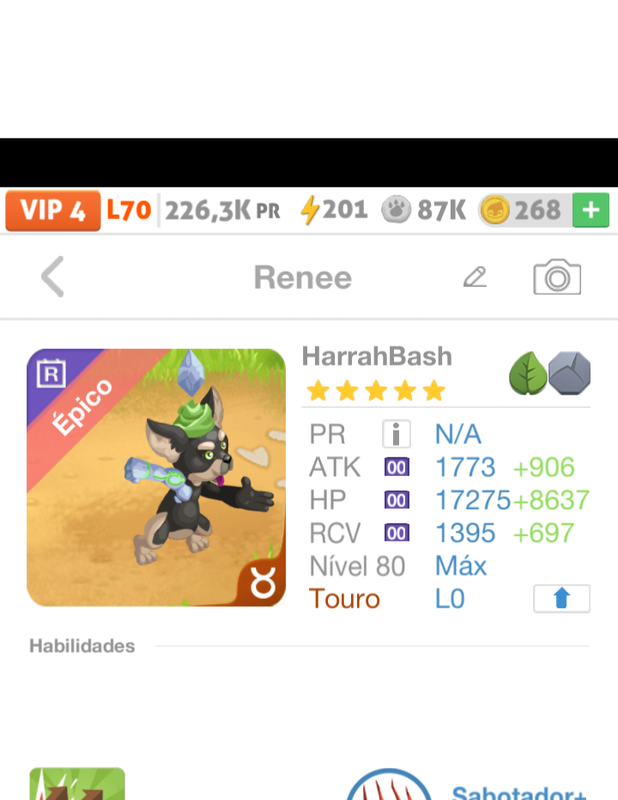Go back with the left arrow
This screenshot has height=800, width=618.
pos(52,277)
